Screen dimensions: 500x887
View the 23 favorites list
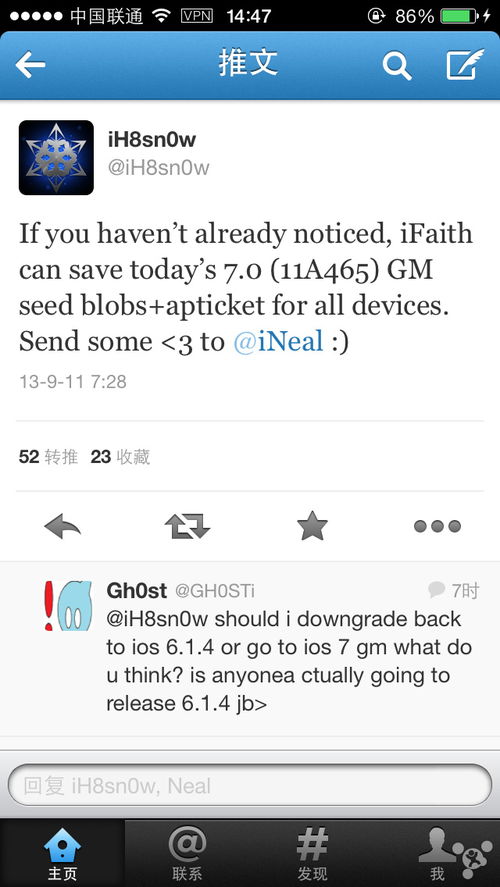click(120, 457)
